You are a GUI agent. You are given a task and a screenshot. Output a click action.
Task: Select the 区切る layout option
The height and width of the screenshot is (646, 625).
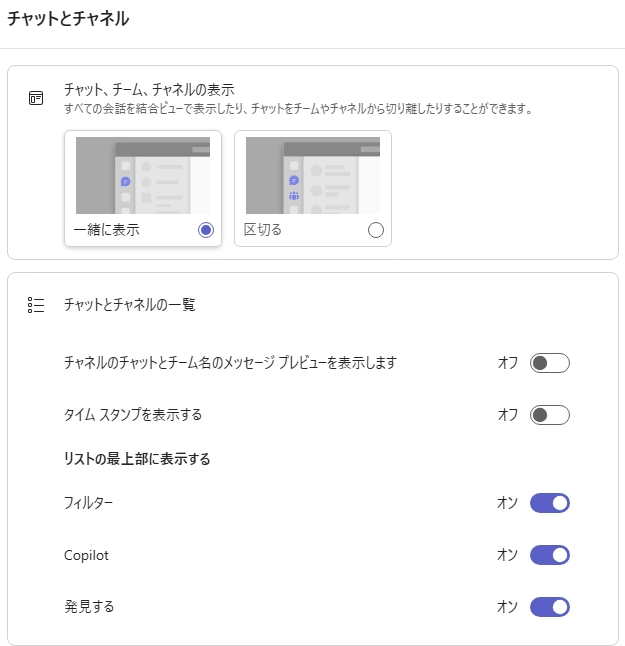coord(313,189)
